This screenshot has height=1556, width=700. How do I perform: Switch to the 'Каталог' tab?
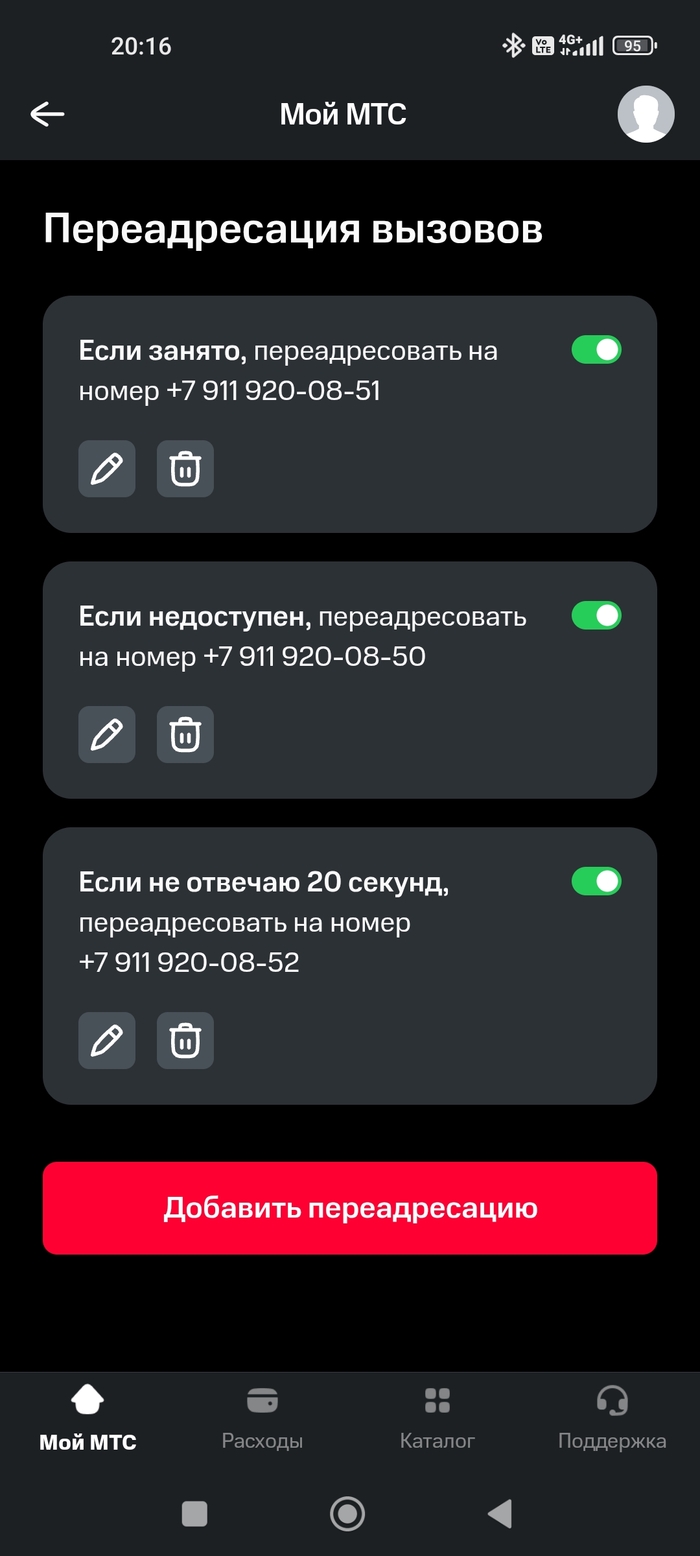437,1418
